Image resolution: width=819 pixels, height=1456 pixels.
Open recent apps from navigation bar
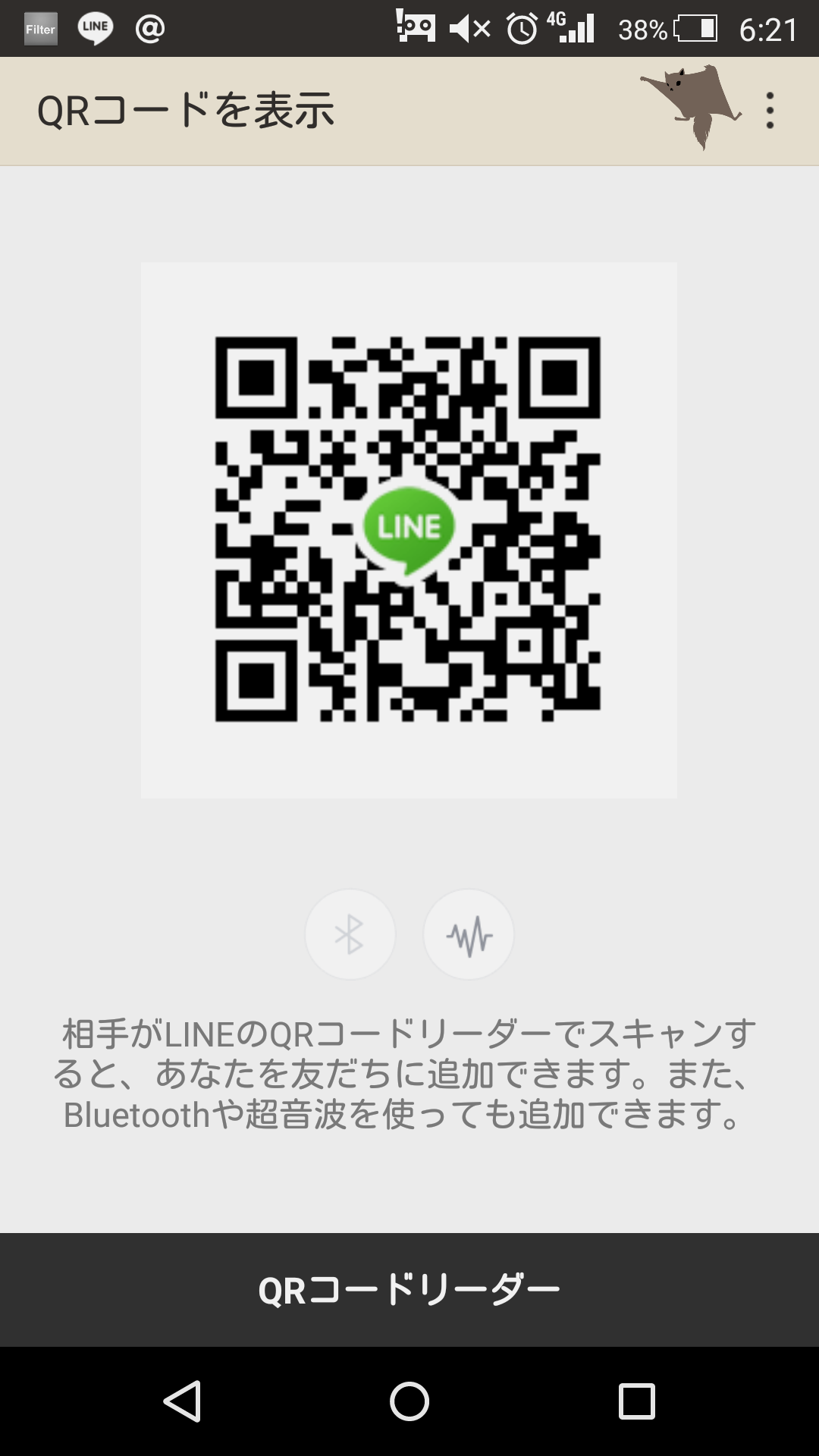(x=637, y=1401)
